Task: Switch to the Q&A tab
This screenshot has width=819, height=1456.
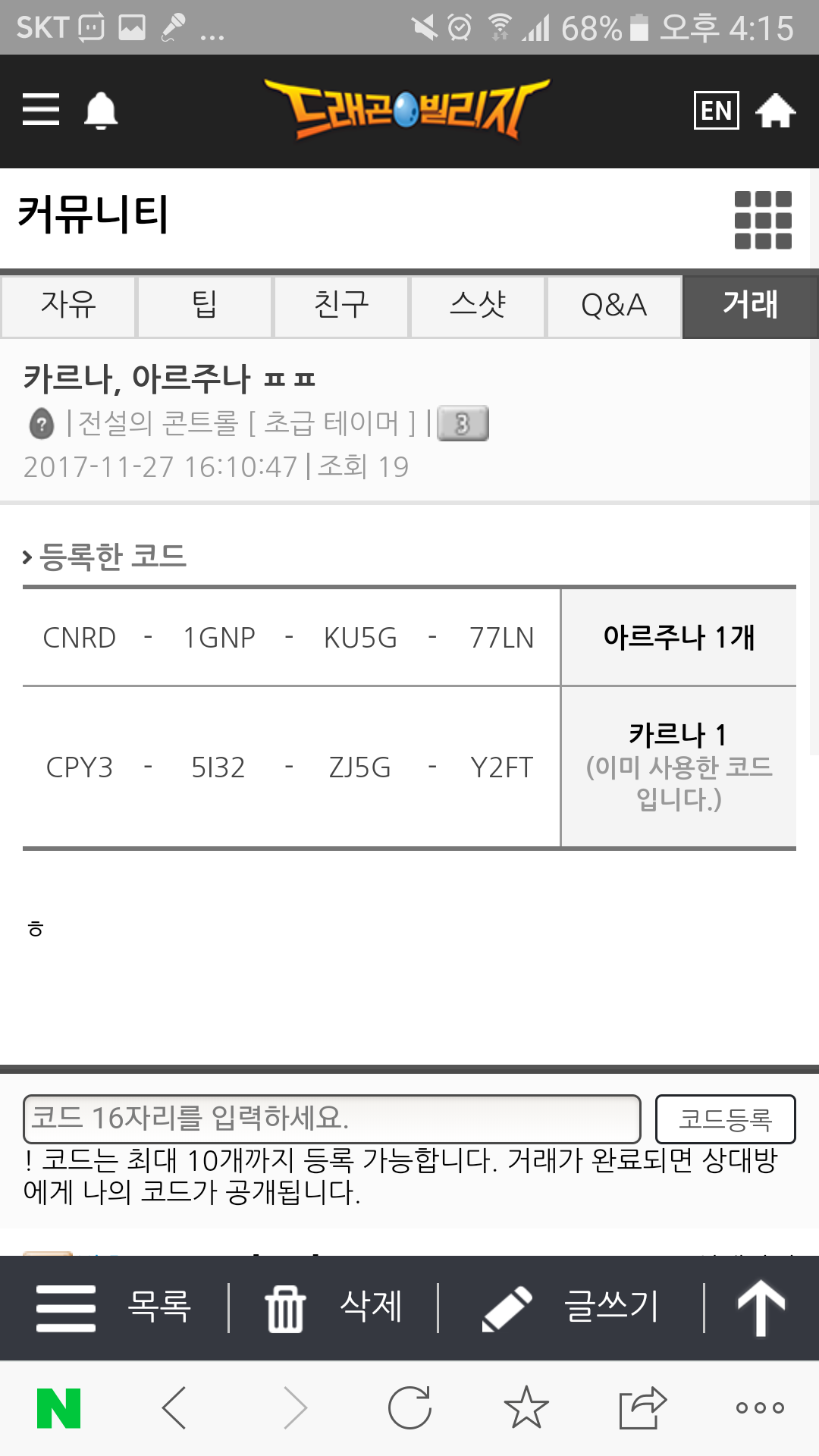Action: (614, 306)
